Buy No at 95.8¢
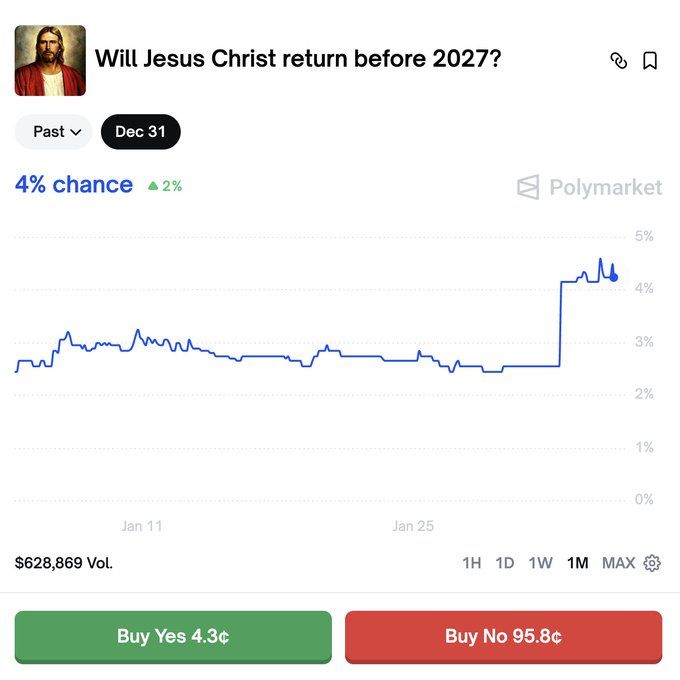The image size is (680, 680). (x=503, y=636)
